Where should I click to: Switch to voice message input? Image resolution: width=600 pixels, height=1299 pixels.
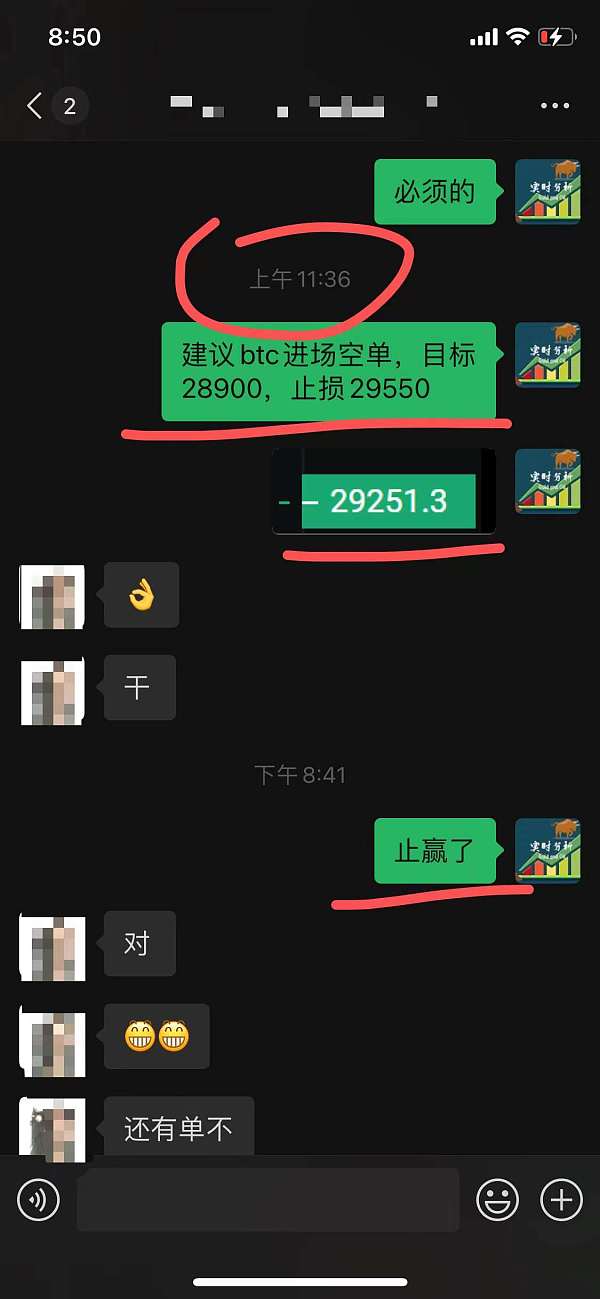pyautogui.click(x=39, y=1198)
